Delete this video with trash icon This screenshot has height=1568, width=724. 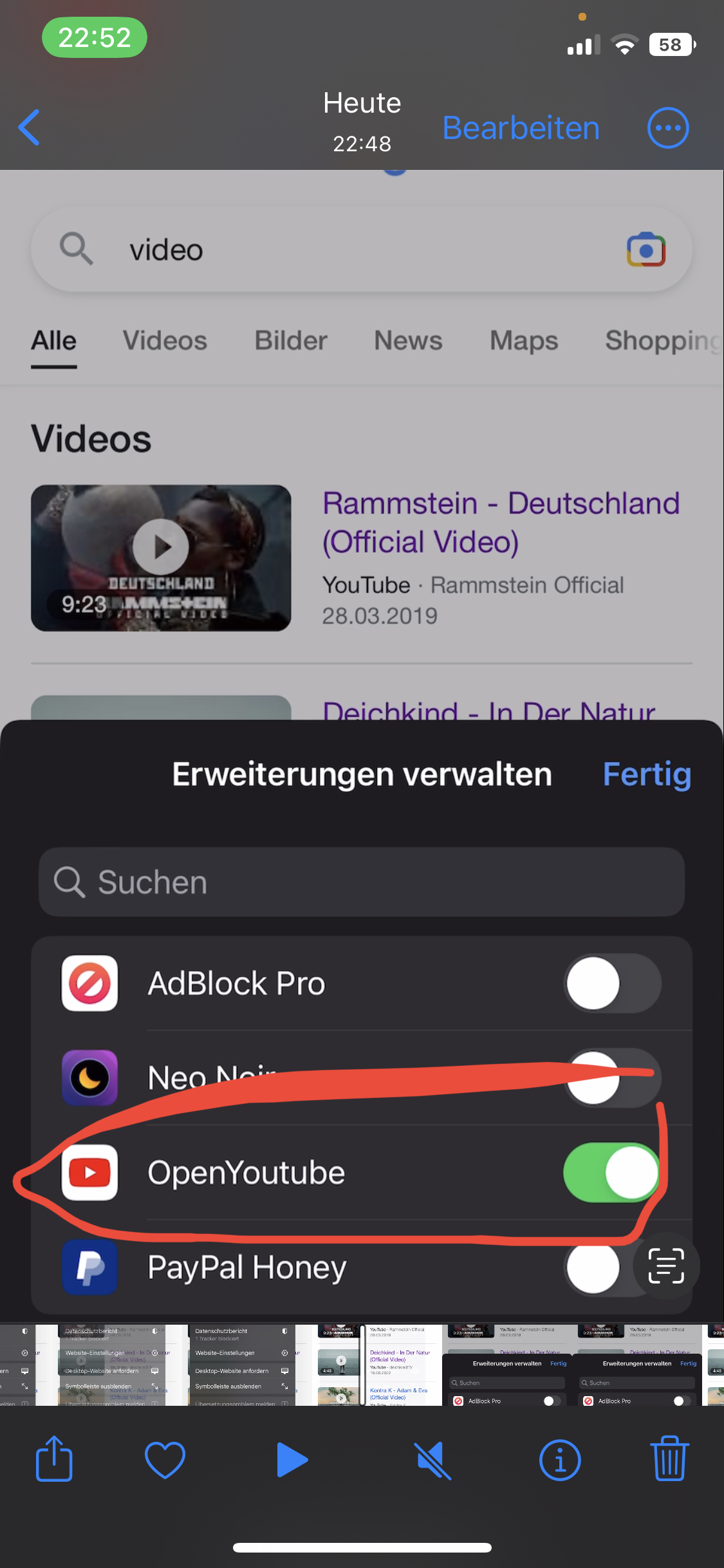pyautogui.click(x=669, y=1459)
